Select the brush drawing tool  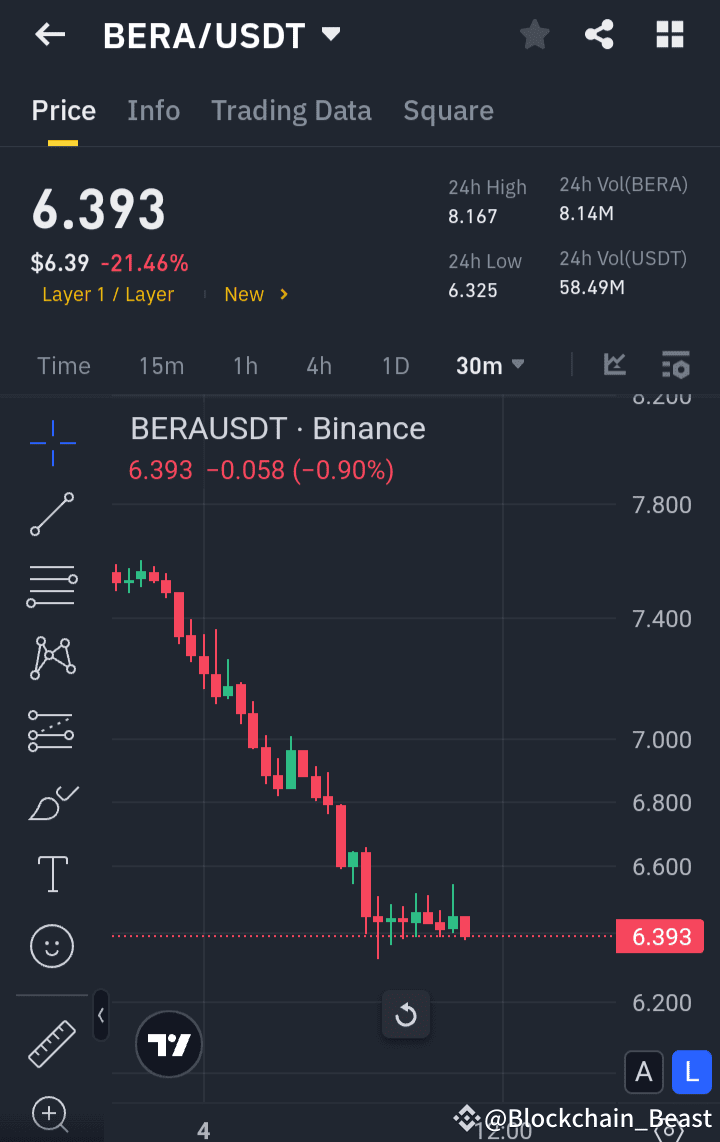coord(51,802)
